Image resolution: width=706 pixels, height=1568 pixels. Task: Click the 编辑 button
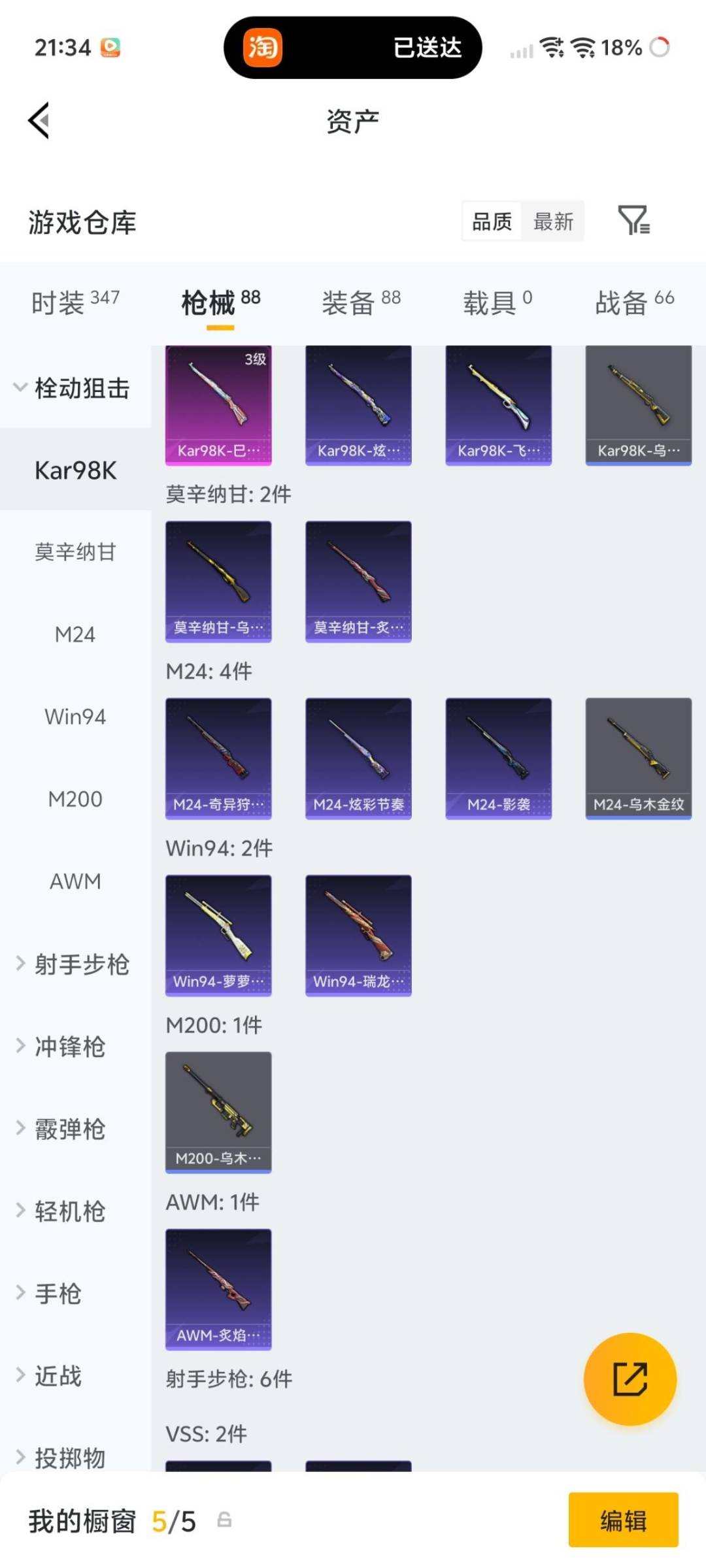tap(623, 1520)
